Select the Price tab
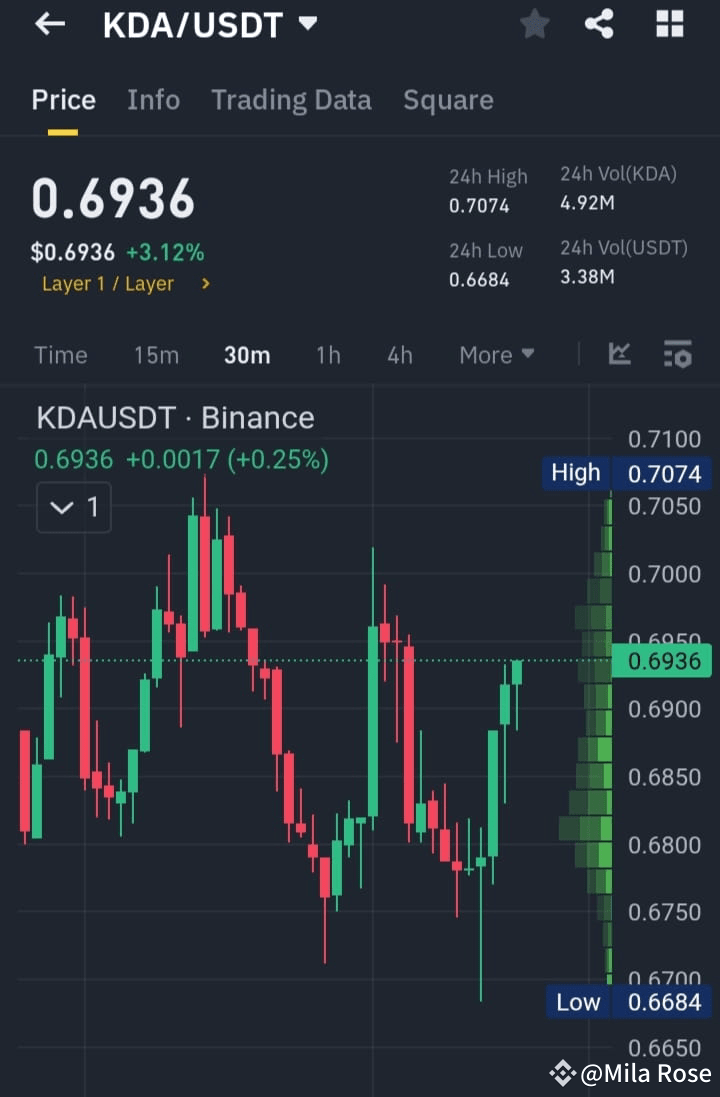Screen dimensions: 720x1097 pos(63,100)
